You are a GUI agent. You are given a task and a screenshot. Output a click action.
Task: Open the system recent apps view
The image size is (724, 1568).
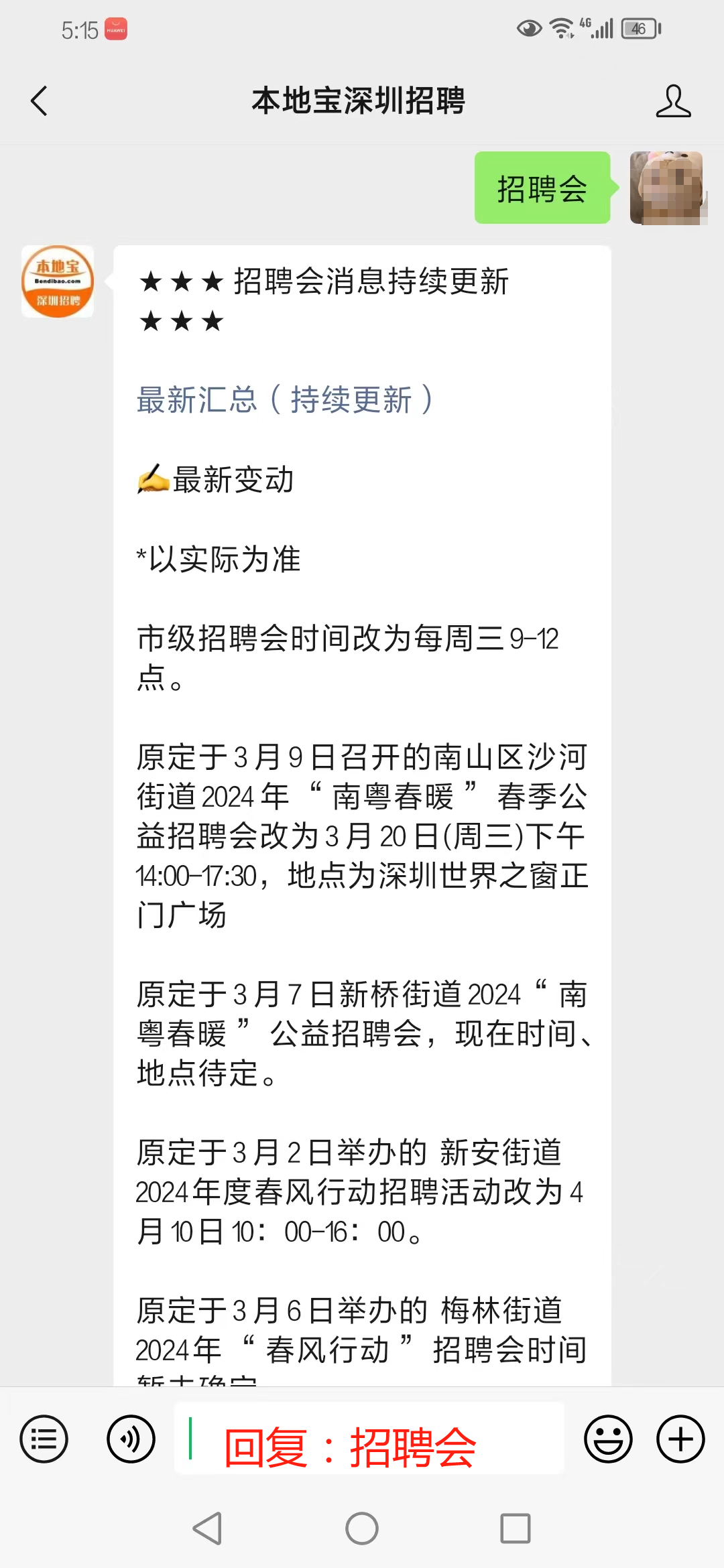click(x=516, y=1528)
